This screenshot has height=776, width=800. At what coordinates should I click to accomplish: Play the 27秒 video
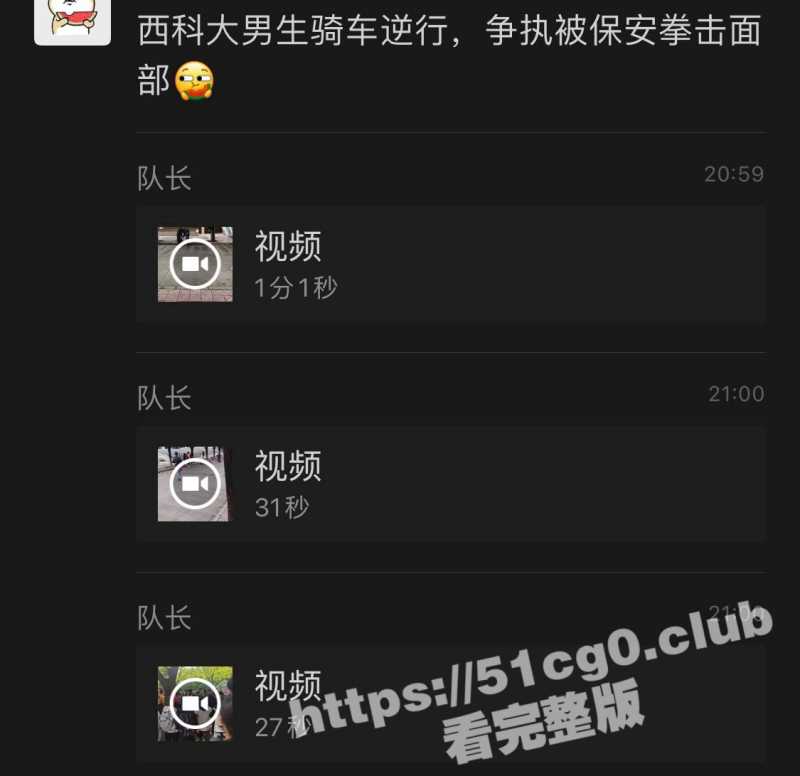195,704
